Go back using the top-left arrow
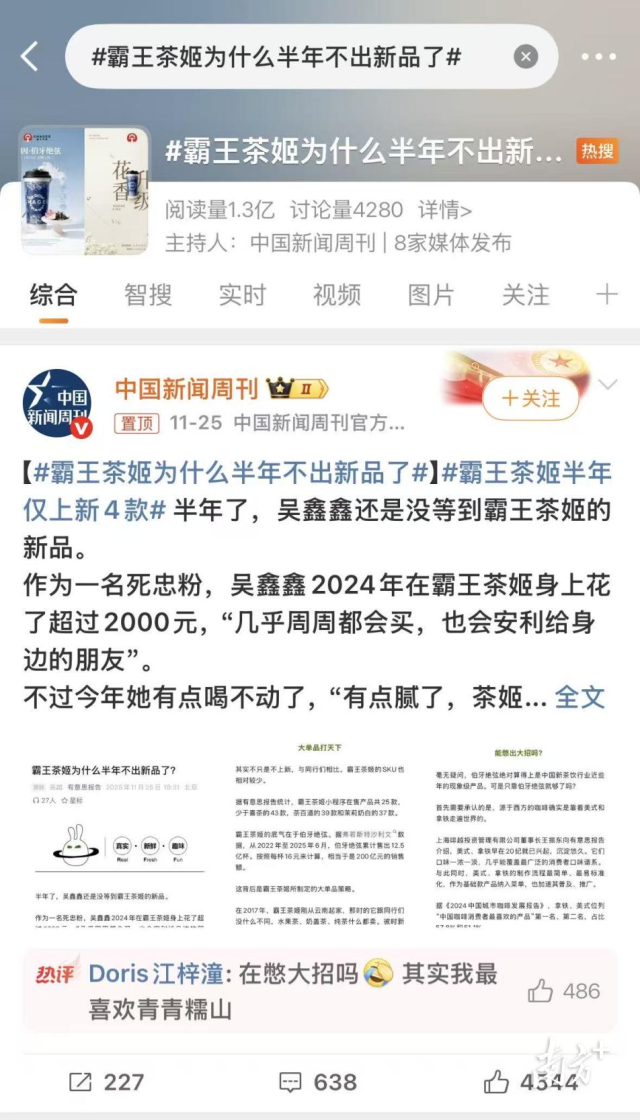Viewport: 640px width, 1120px height. point(30,57)
